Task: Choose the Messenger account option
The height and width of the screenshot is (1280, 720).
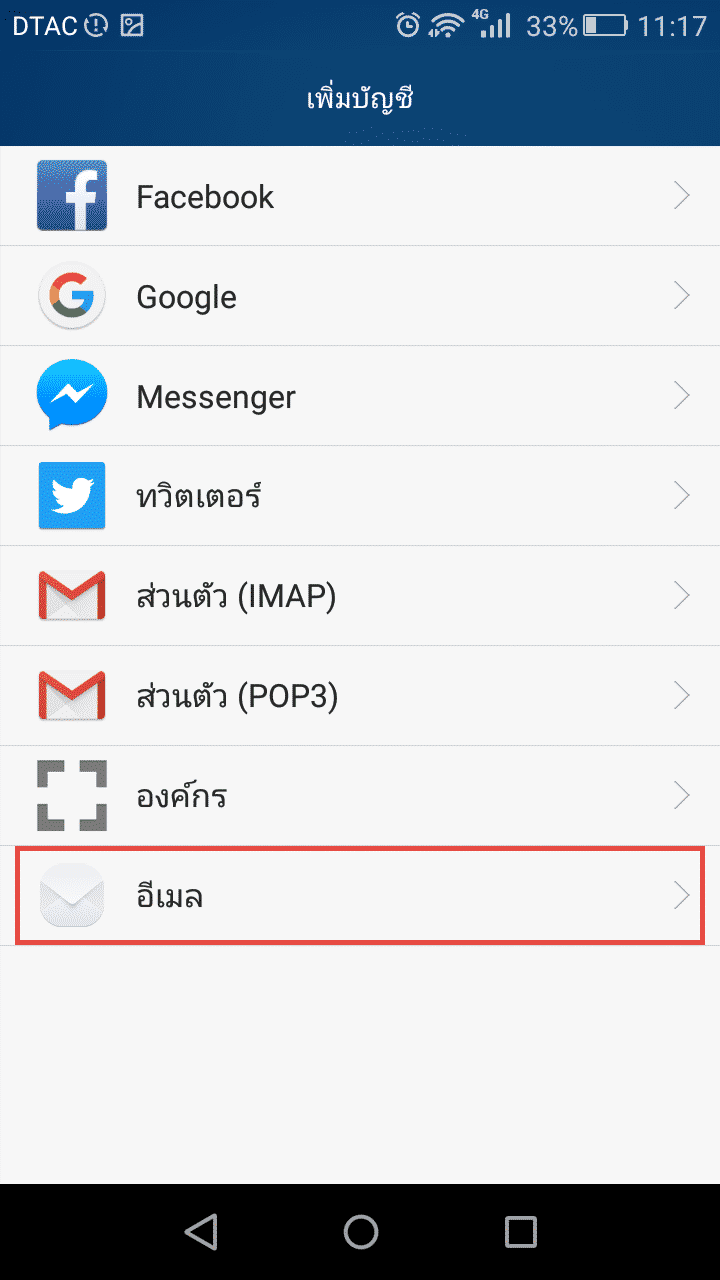Action: (x=360, y=396)
